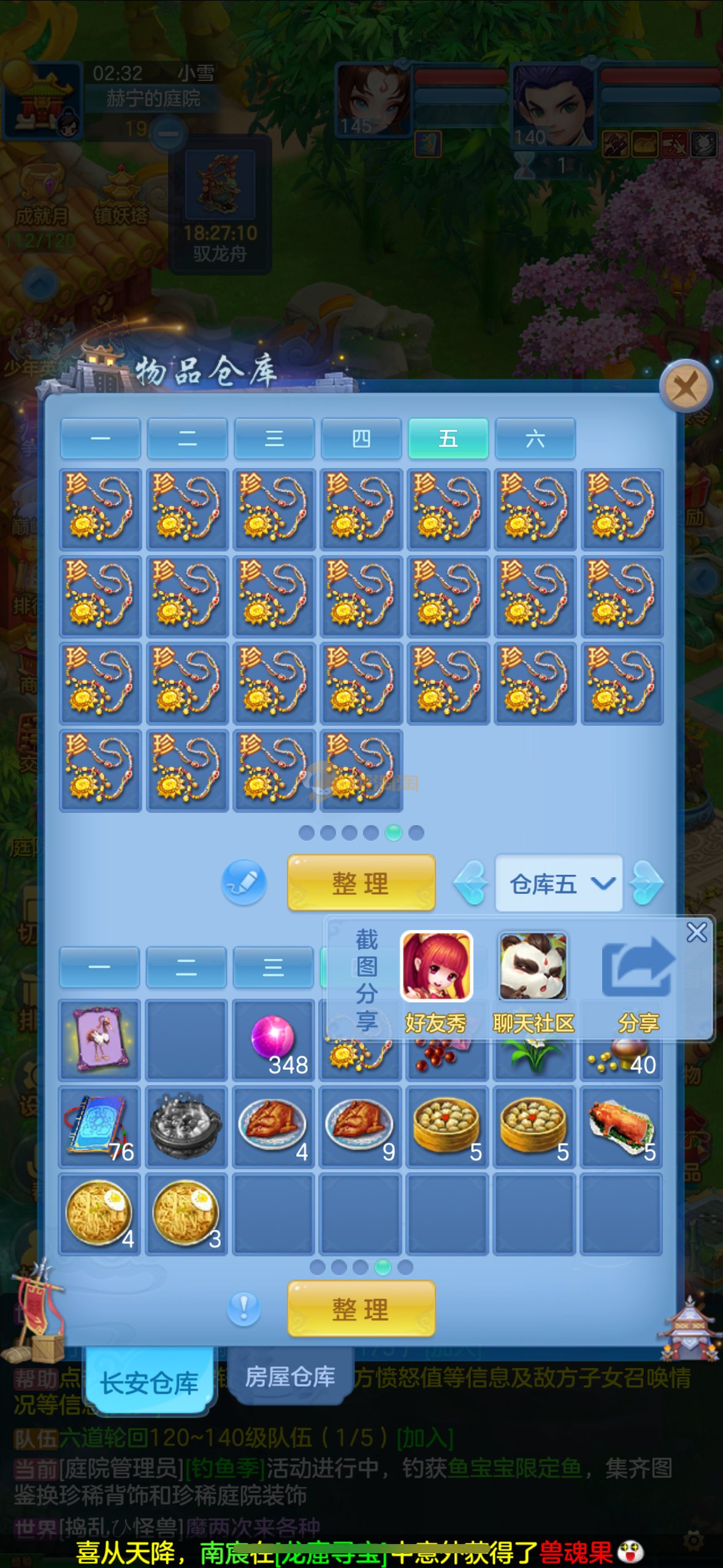Dismiss the 截图分享 share popup
Screen dimensions: 723x1568
tap(697, 932)
